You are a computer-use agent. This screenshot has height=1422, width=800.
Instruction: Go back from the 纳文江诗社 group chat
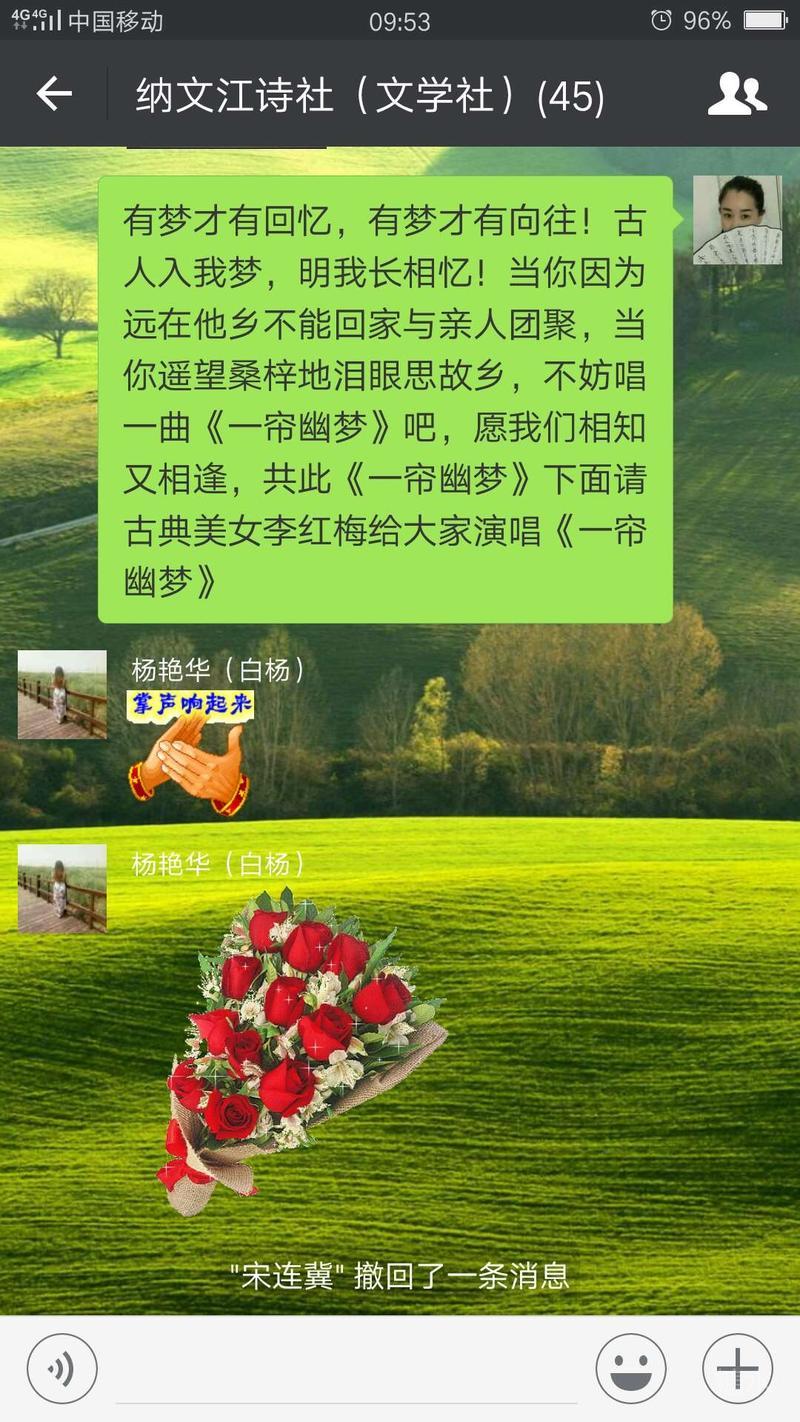tap(54, 95)
